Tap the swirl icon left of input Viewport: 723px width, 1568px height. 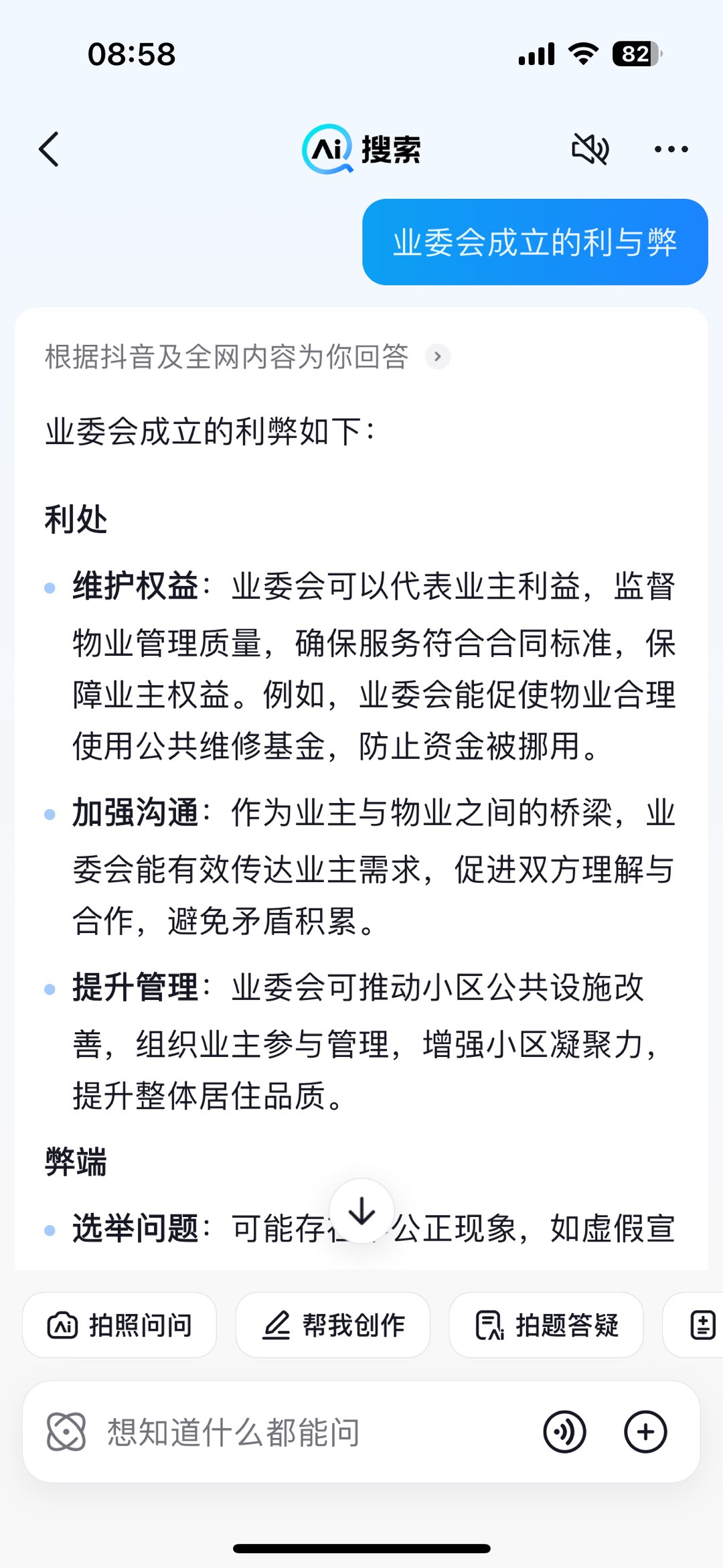(x=66, y=1432)
